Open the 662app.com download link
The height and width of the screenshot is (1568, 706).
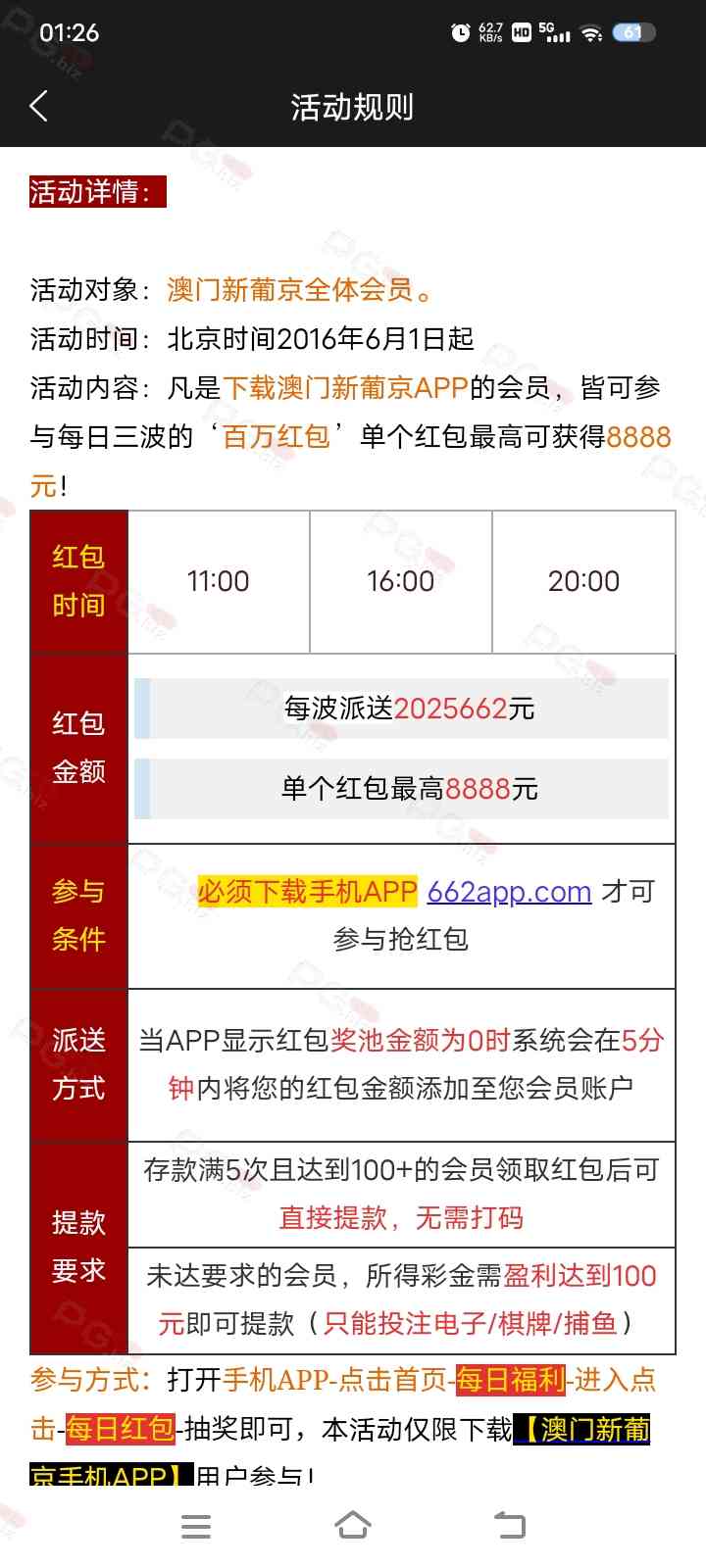point(509,892)
